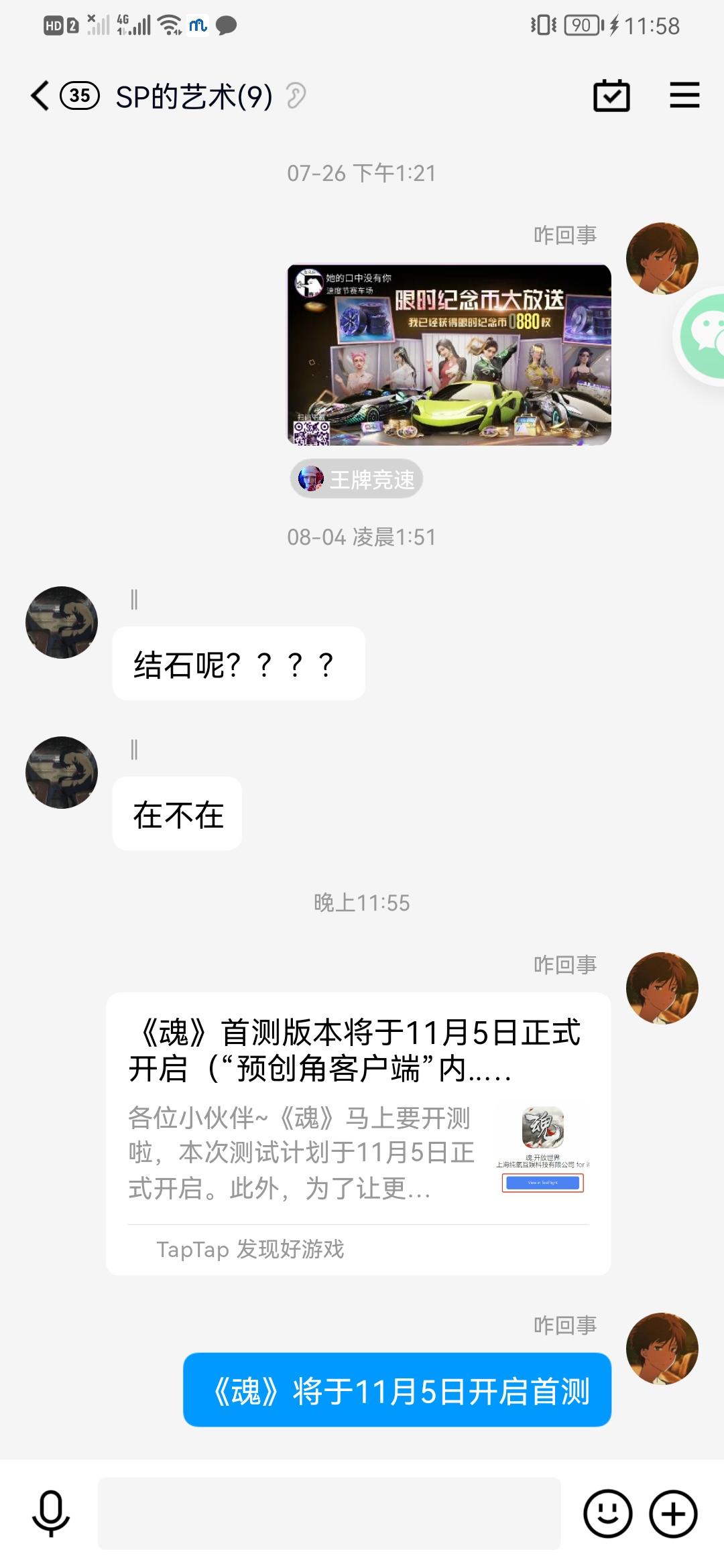This screenshot has width=724, height=1568.
Task: Go back to the message list
Action: click(41, 95)
